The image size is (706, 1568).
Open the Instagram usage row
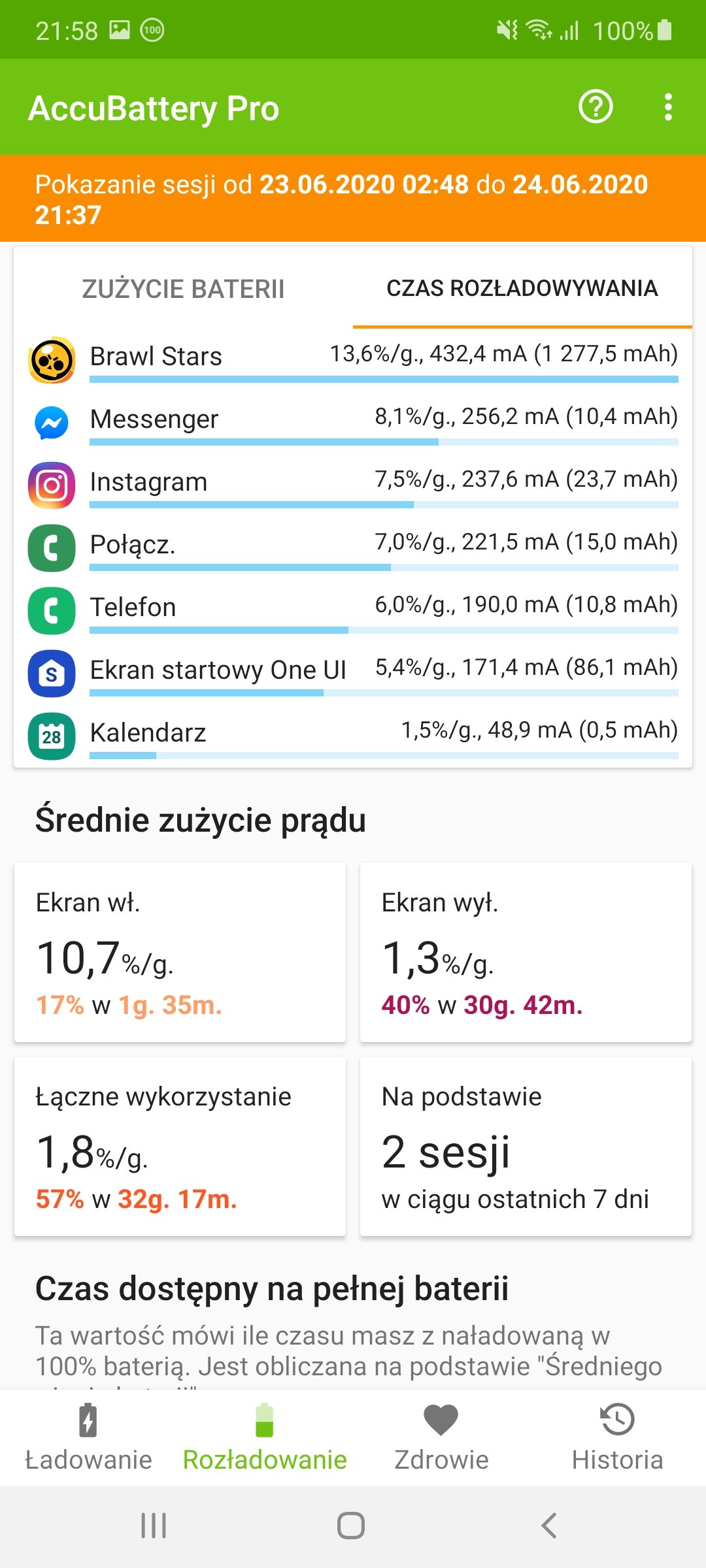coord(353,484)
